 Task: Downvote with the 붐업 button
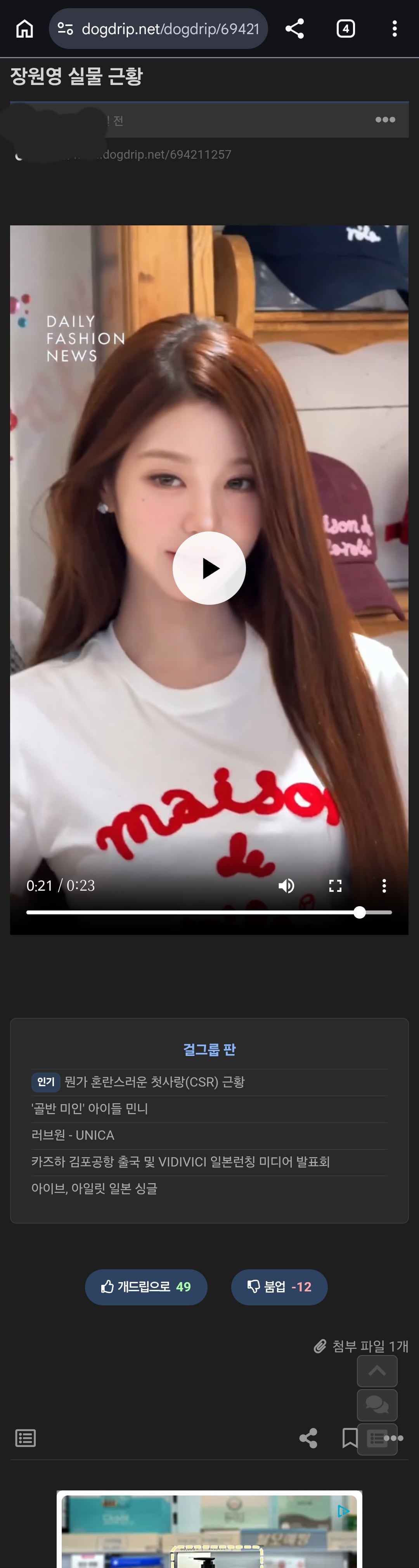tap(279, 1287)
